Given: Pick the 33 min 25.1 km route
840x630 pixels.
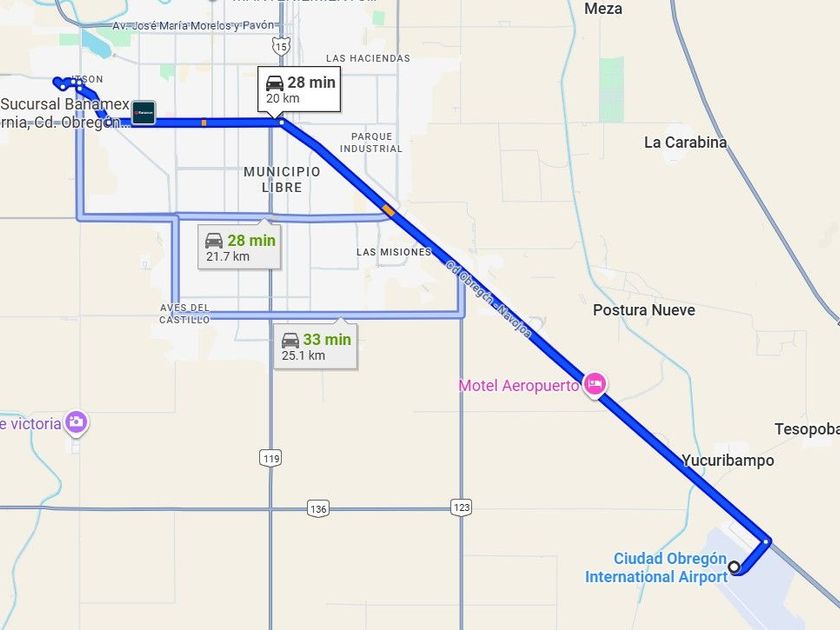Looking at the screenshot, I should point(315,346).
